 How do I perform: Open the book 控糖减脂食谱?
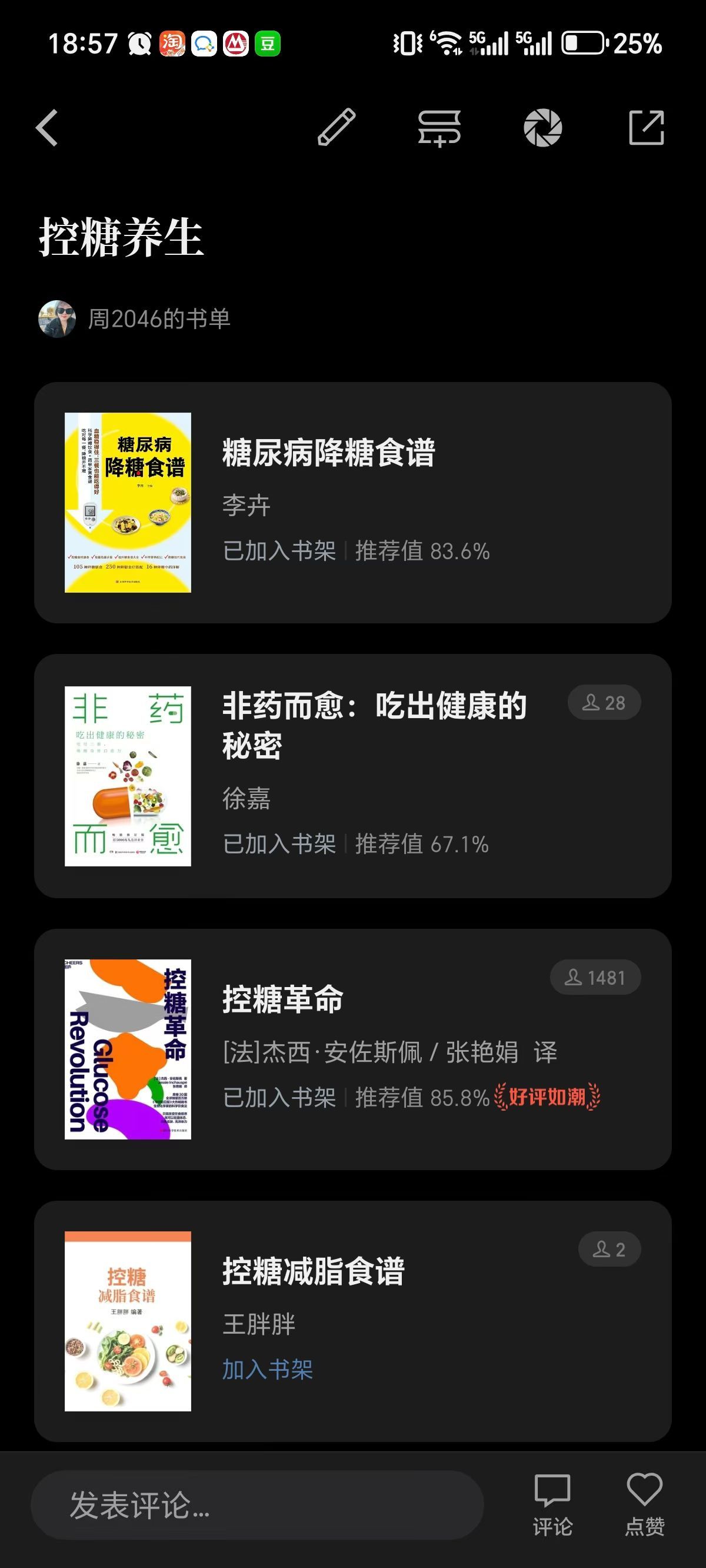(x=313, y=1271)
